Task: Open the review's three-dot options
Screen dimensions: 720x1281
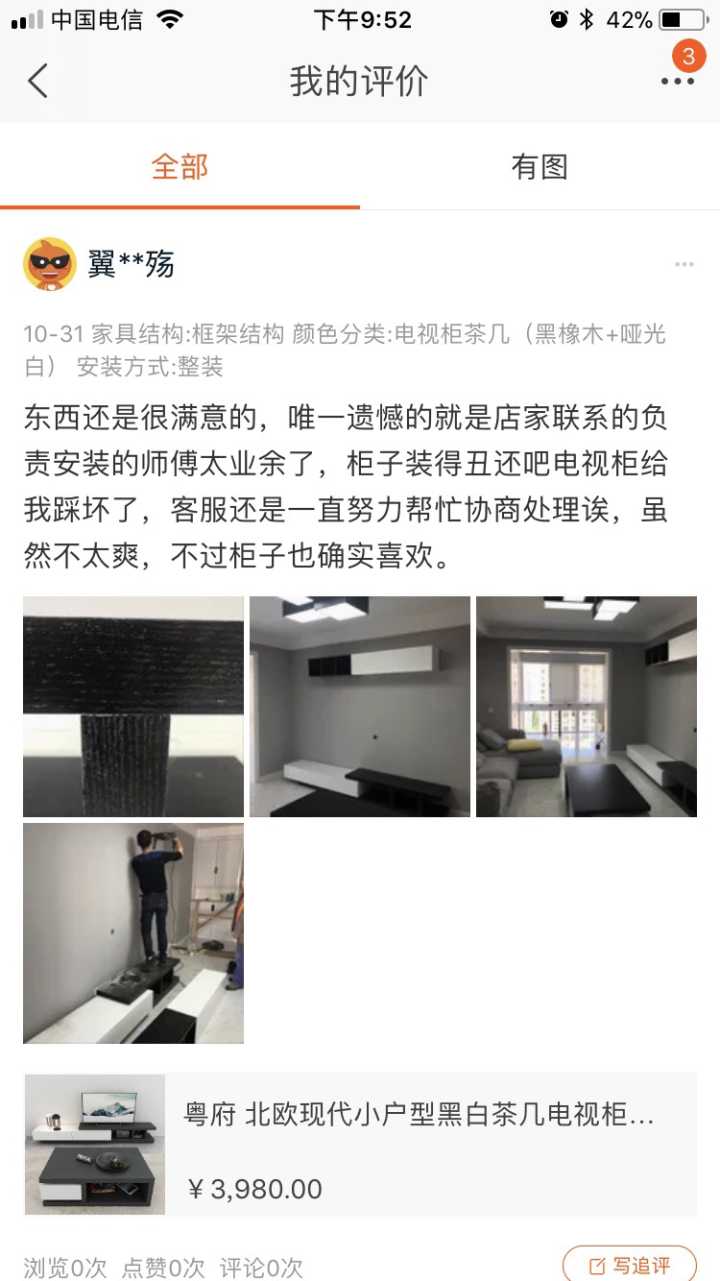Action: [684, 265]
